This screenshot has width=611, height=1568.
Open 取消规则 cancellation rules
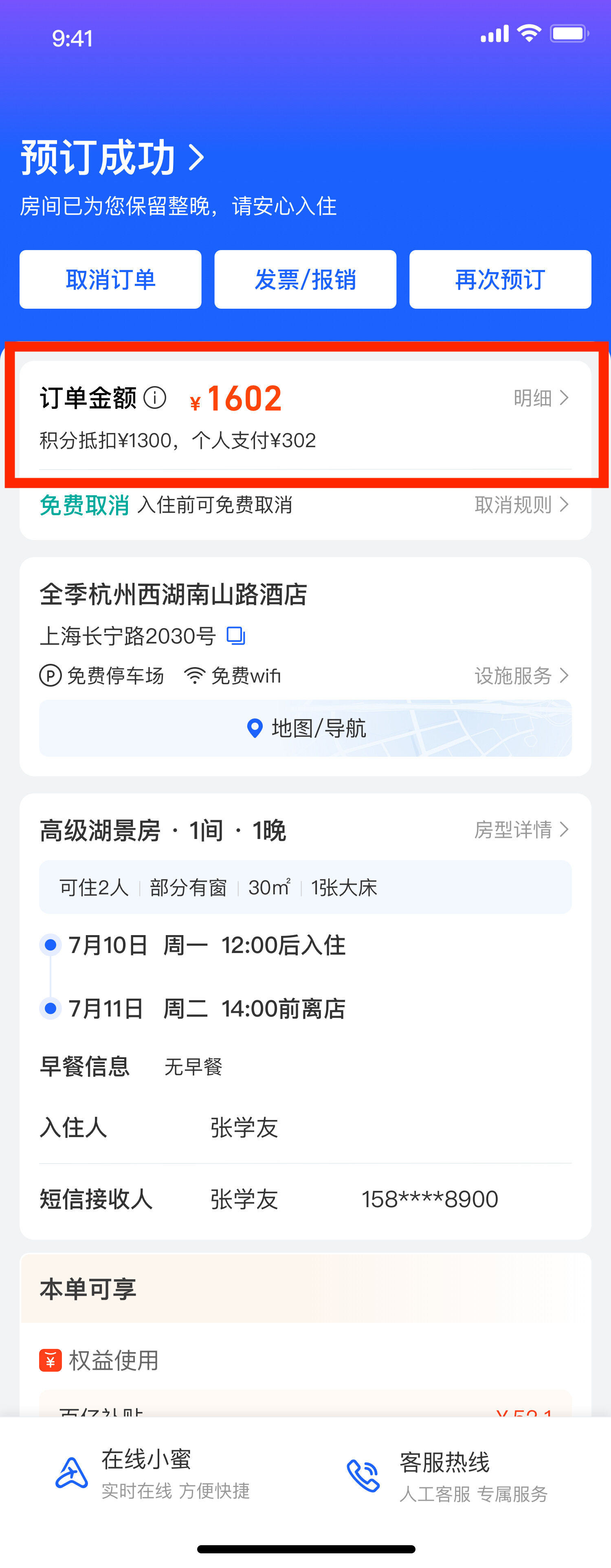521,505
